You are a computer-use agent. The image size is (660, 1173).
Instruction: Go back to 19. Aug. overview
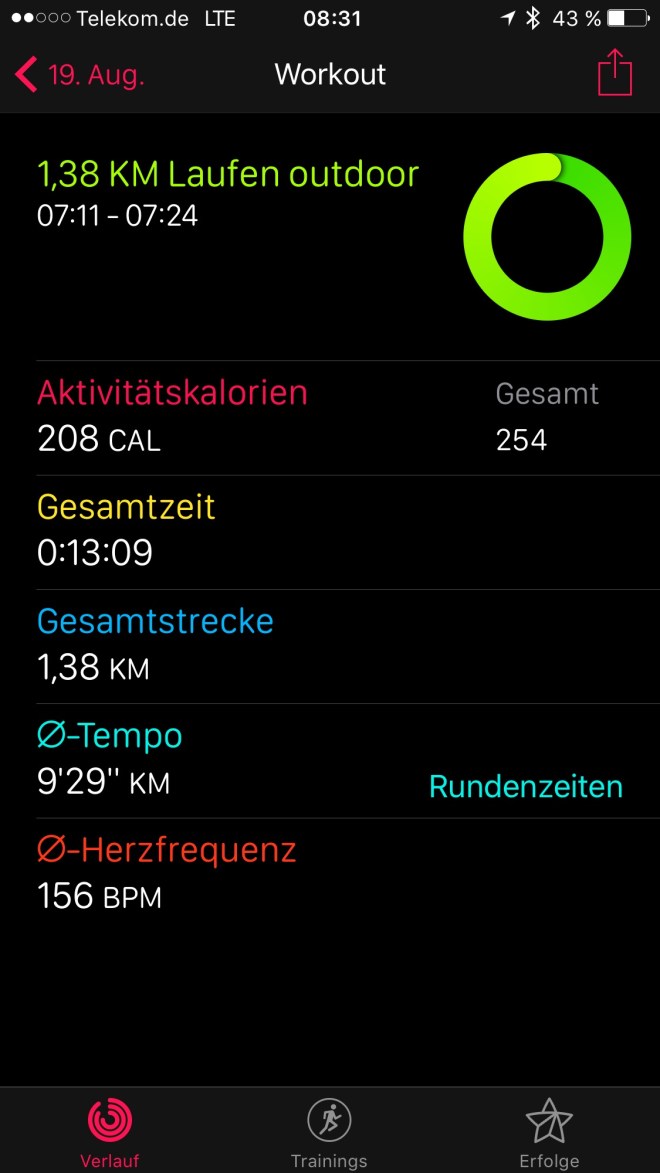pyautogui.click(x=80, y=75)
